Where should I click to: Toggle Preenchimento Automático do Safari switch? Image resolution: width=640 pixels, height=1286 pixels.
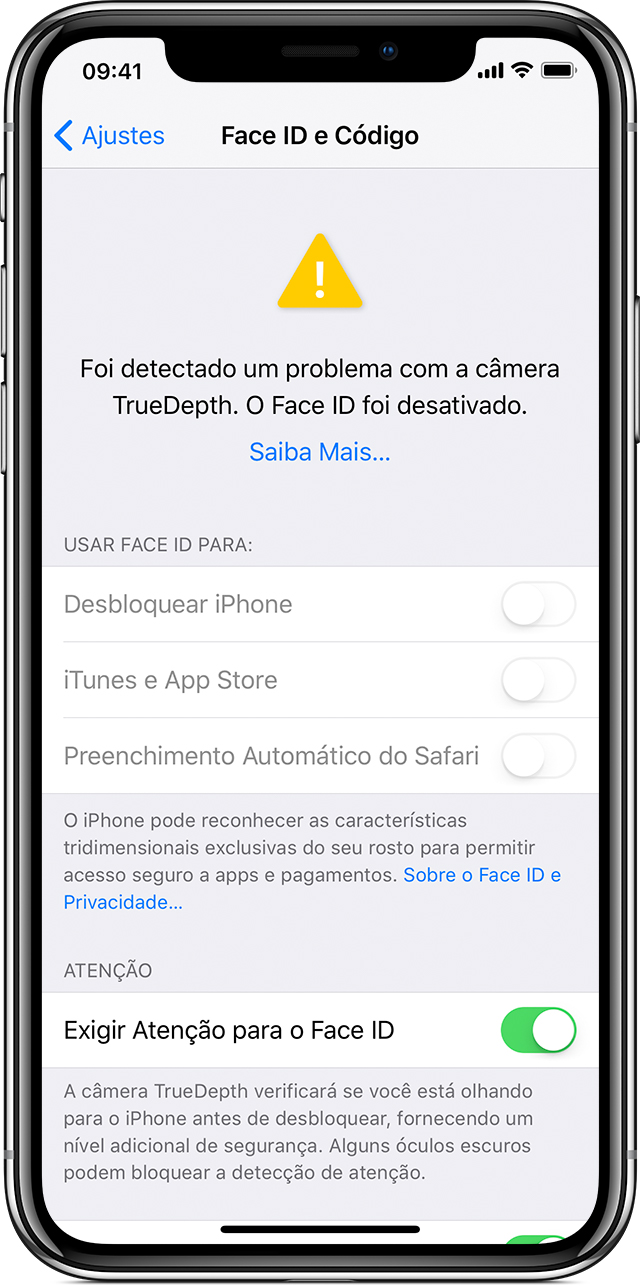click(x=538, y=757)
